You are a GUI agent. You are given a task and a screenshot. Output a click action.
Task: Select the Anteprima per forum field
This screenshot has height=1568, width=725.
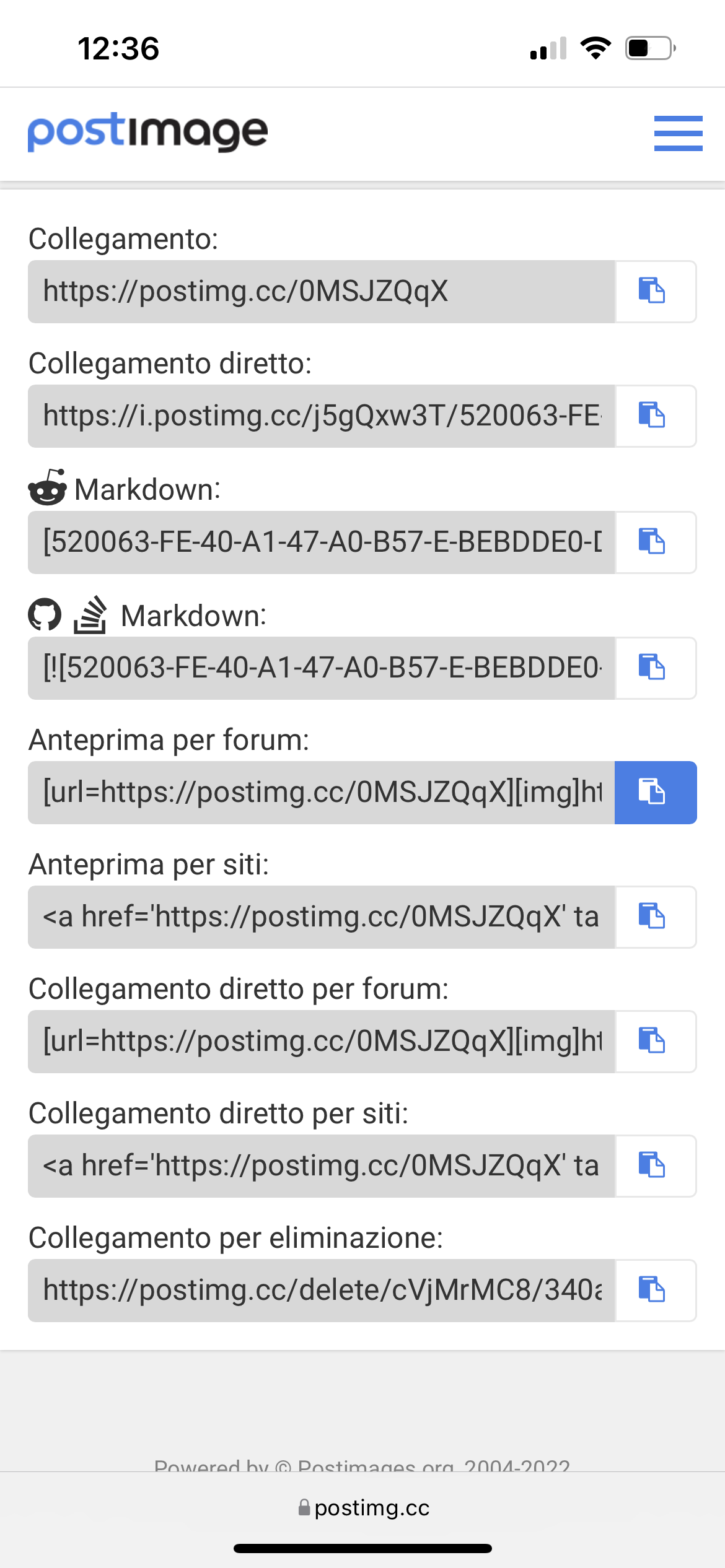click(x=322, y=793)
